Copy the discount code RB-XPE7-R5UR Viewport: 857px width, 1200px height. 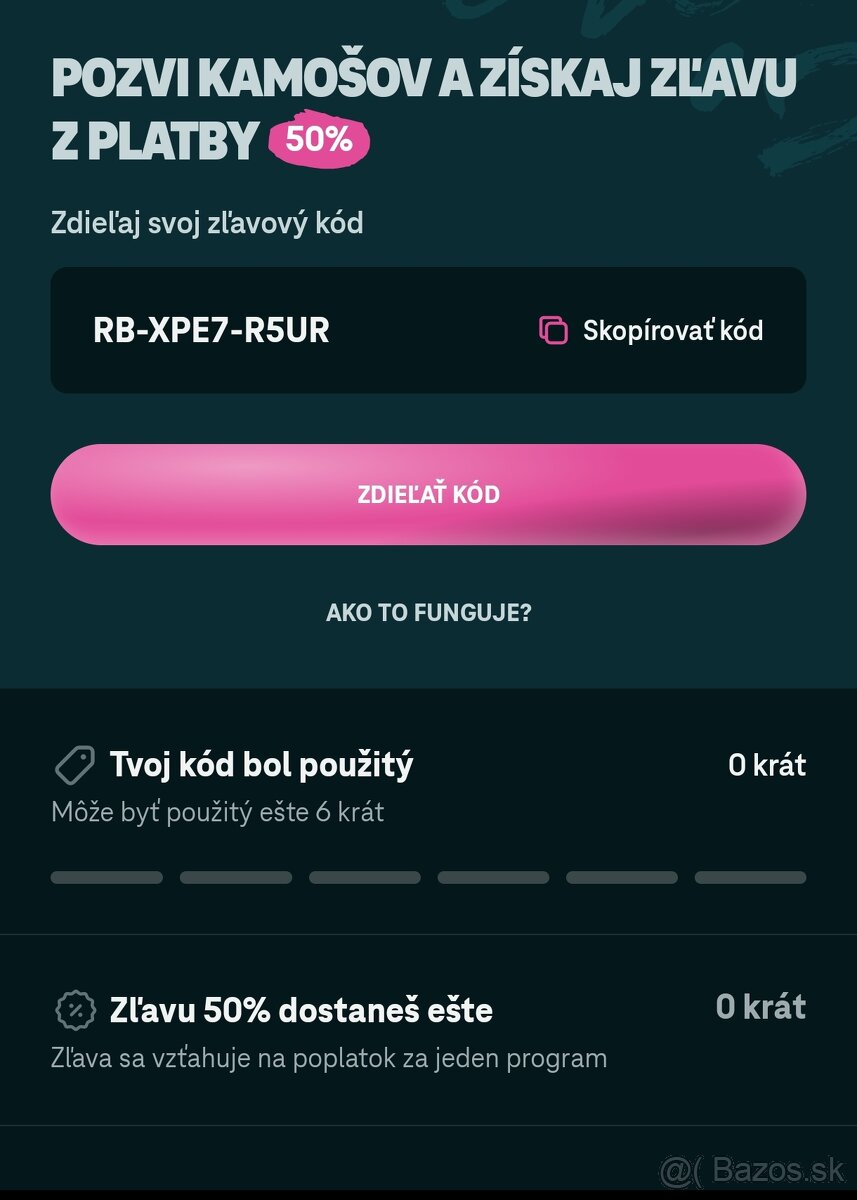click(x=651, y=331)
